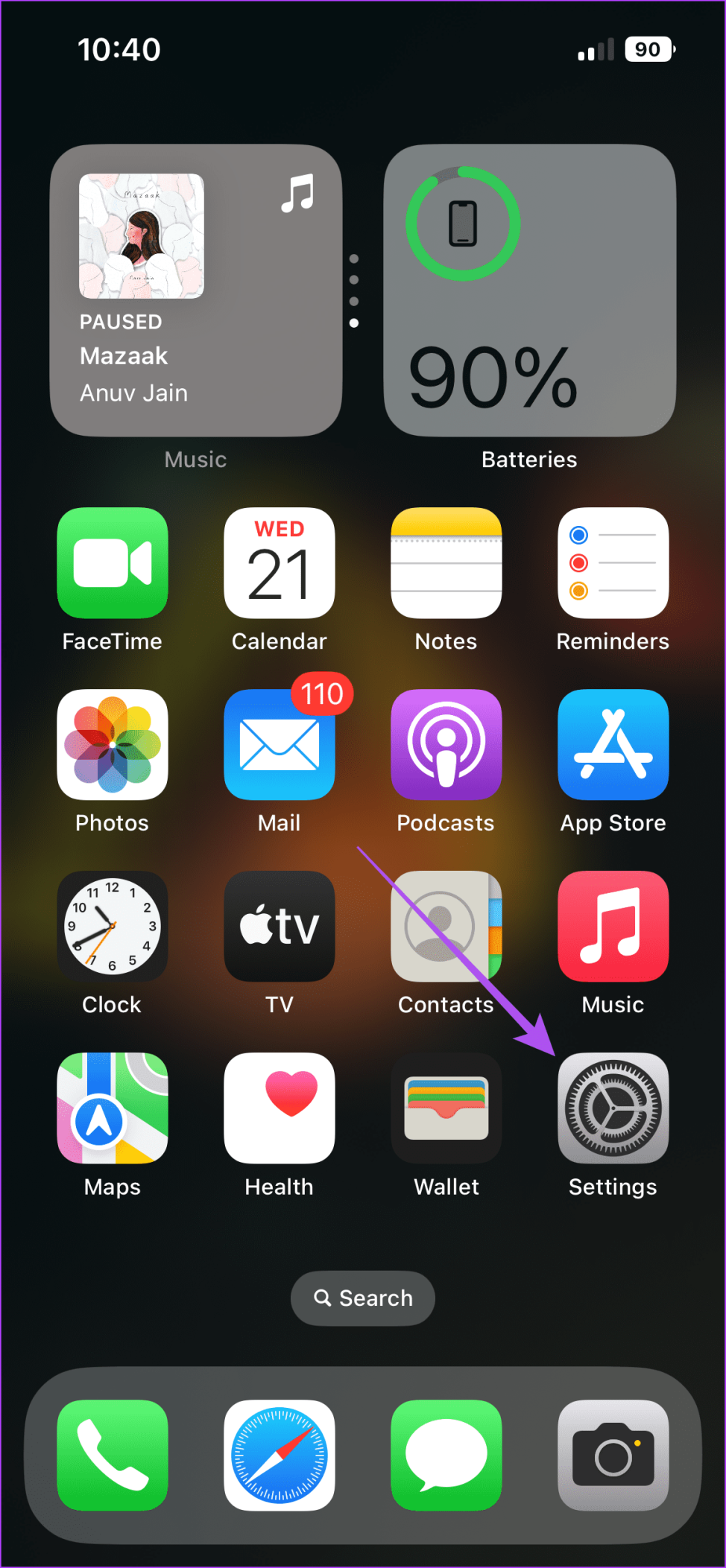Open the Photos app
This screenshot has width=726, height=1568.
pyautogui.click(x=113, y=745)
